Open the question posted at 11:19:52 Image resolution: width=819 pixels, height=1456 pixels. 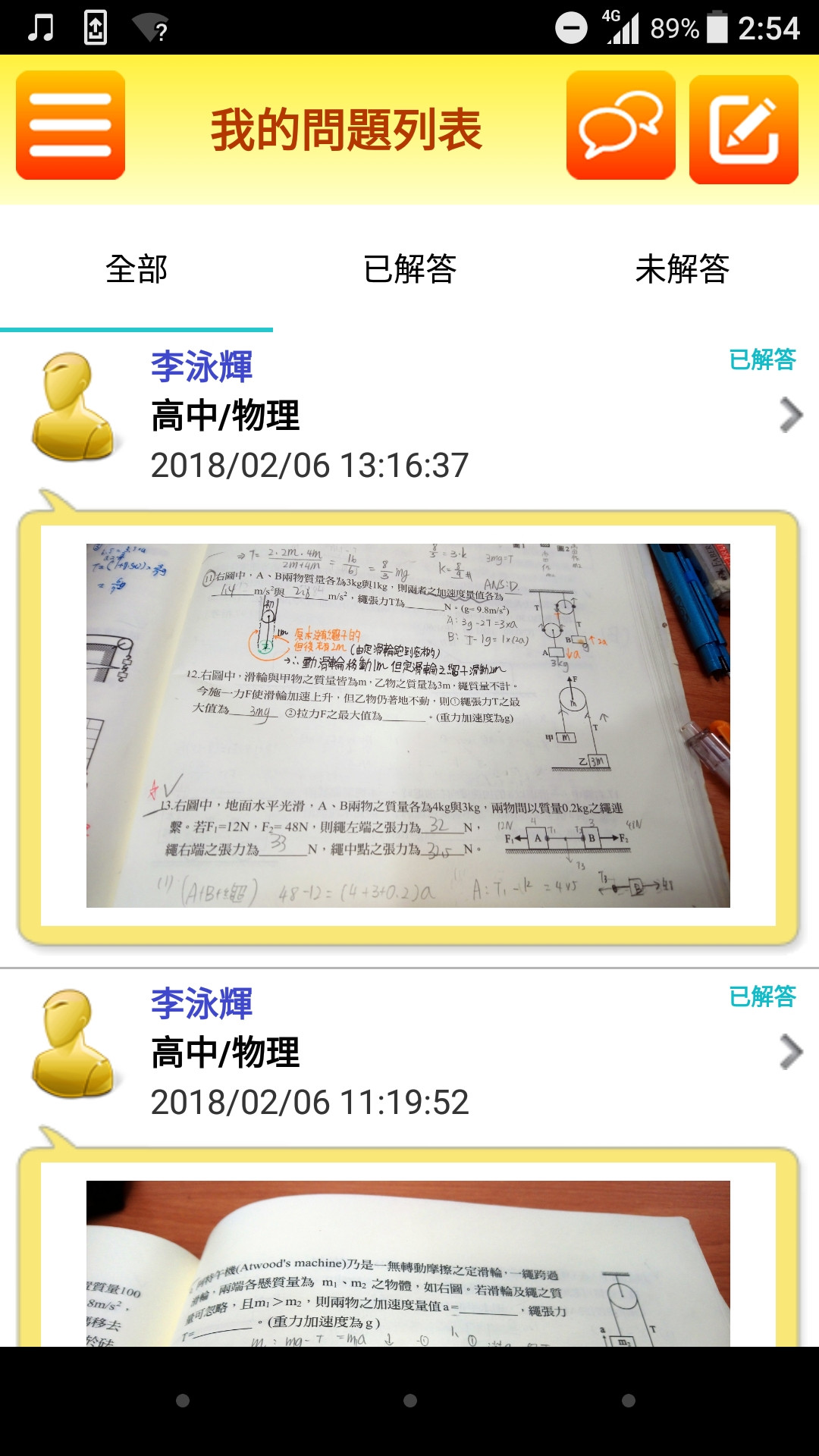(790, 1052)
